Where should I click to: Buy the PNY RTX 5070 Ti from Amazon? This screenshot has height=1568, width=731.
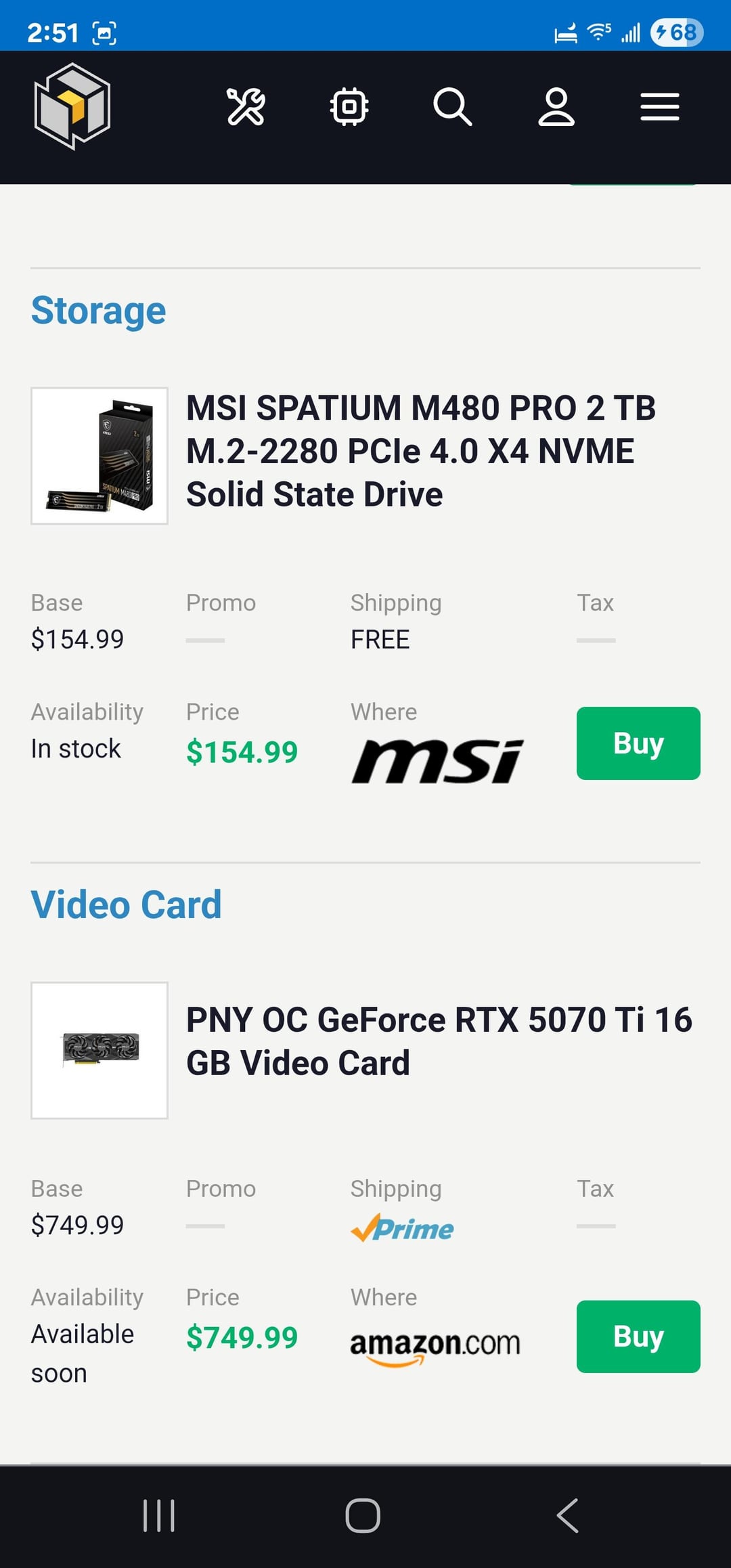point(638,1336)
